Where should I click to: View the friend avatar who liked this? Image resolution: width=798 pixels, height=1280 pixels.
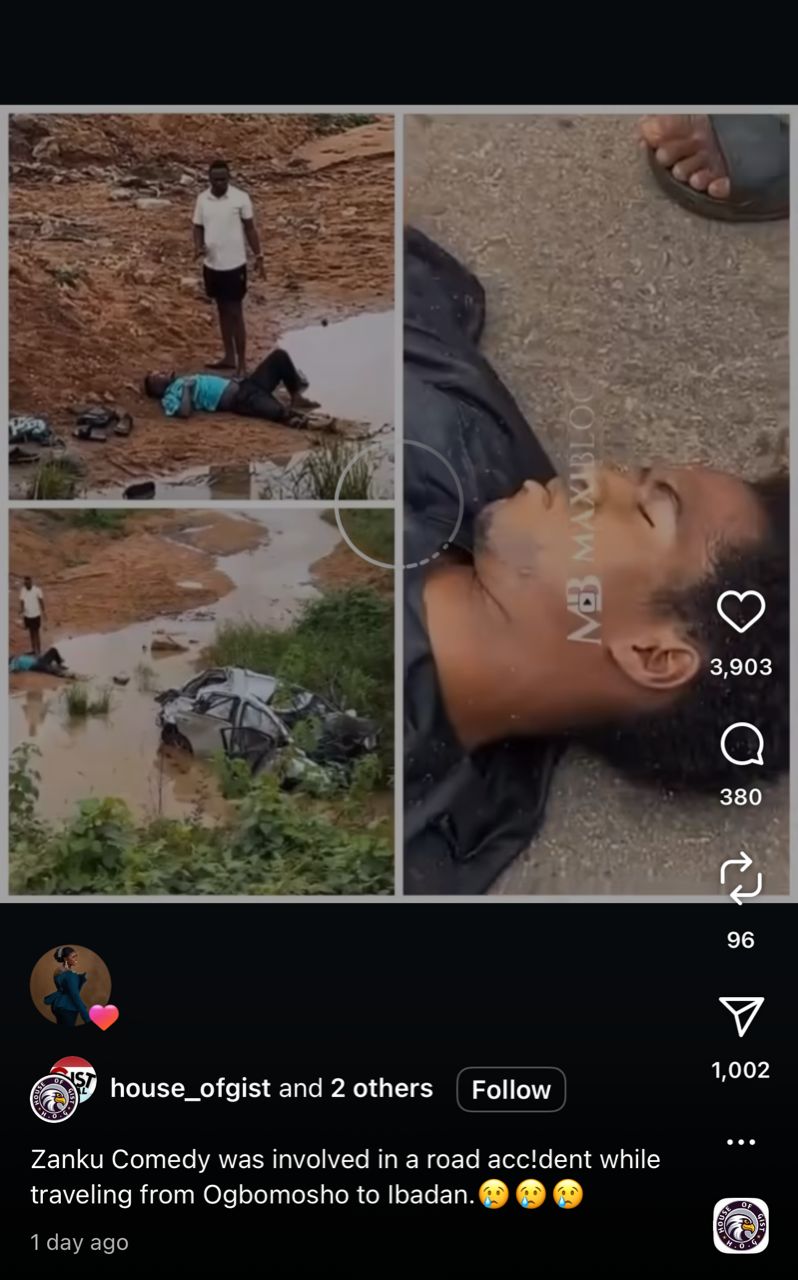(x=70, y=986)
